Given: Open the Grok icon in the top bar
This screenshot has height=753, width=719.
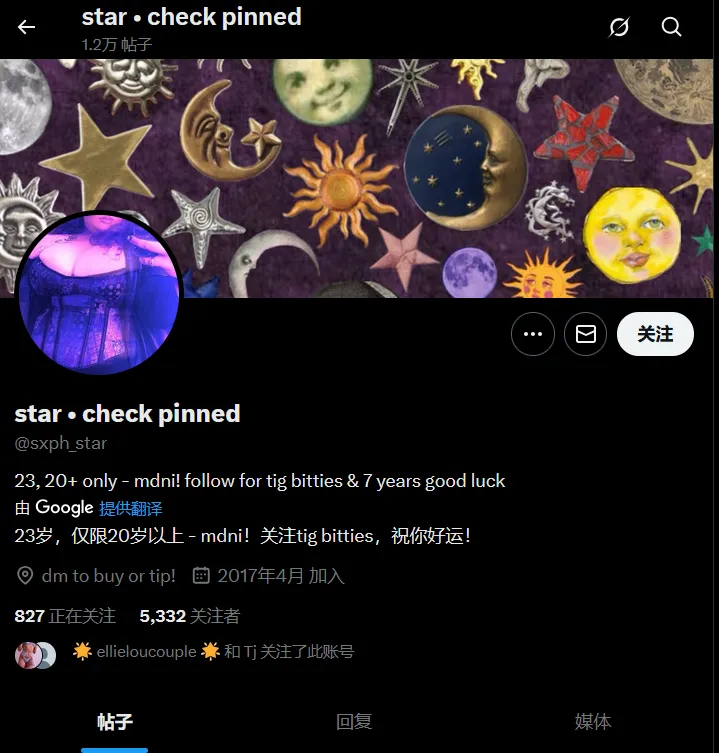Looking at the screenshot, I should (619, 27).
